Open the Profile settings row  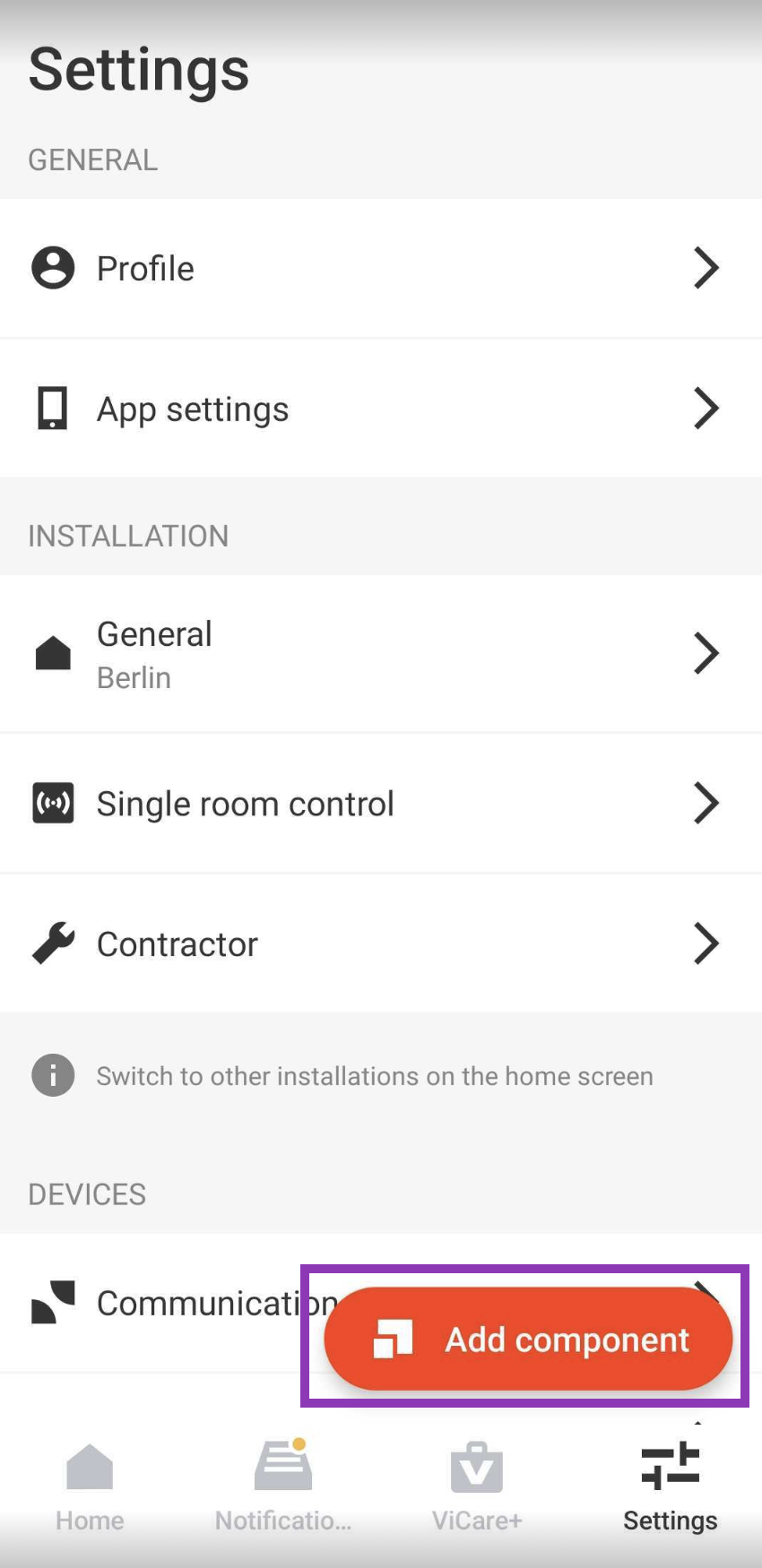tap(381, 269)
